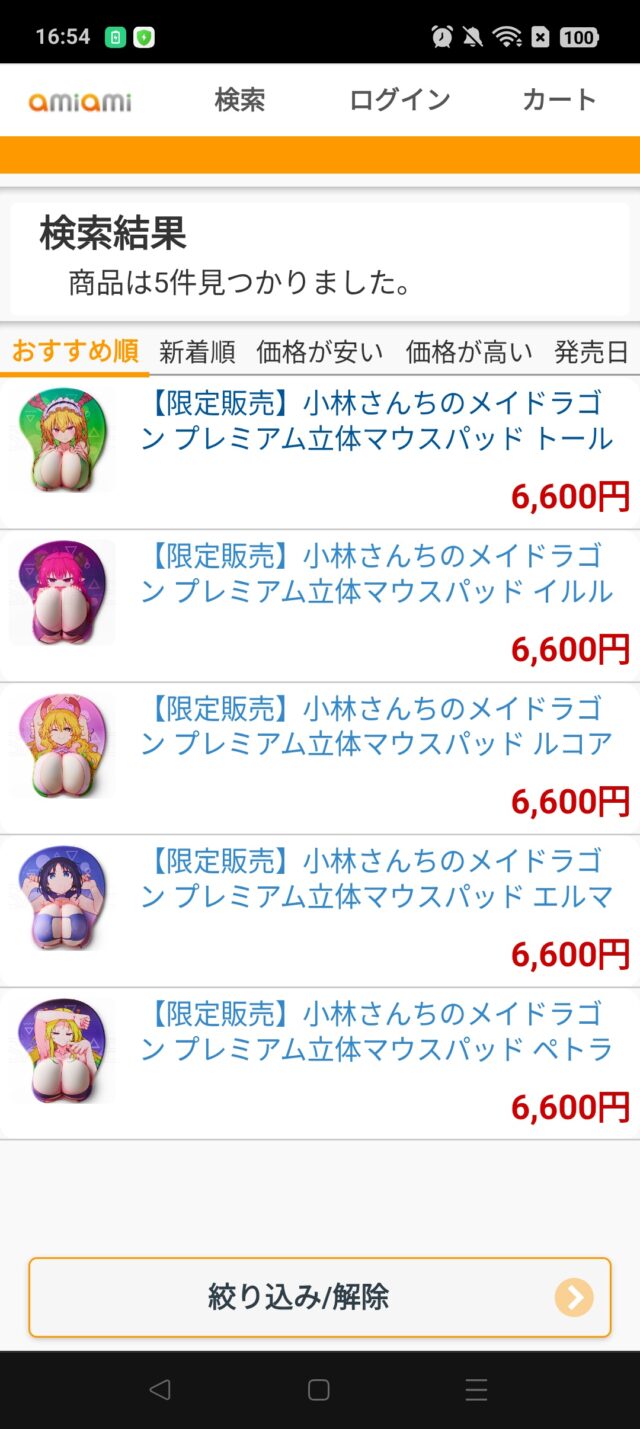Viewport: 640px width, 1429px height.
Task: Sort by 価格が安い
Action: 319,352
